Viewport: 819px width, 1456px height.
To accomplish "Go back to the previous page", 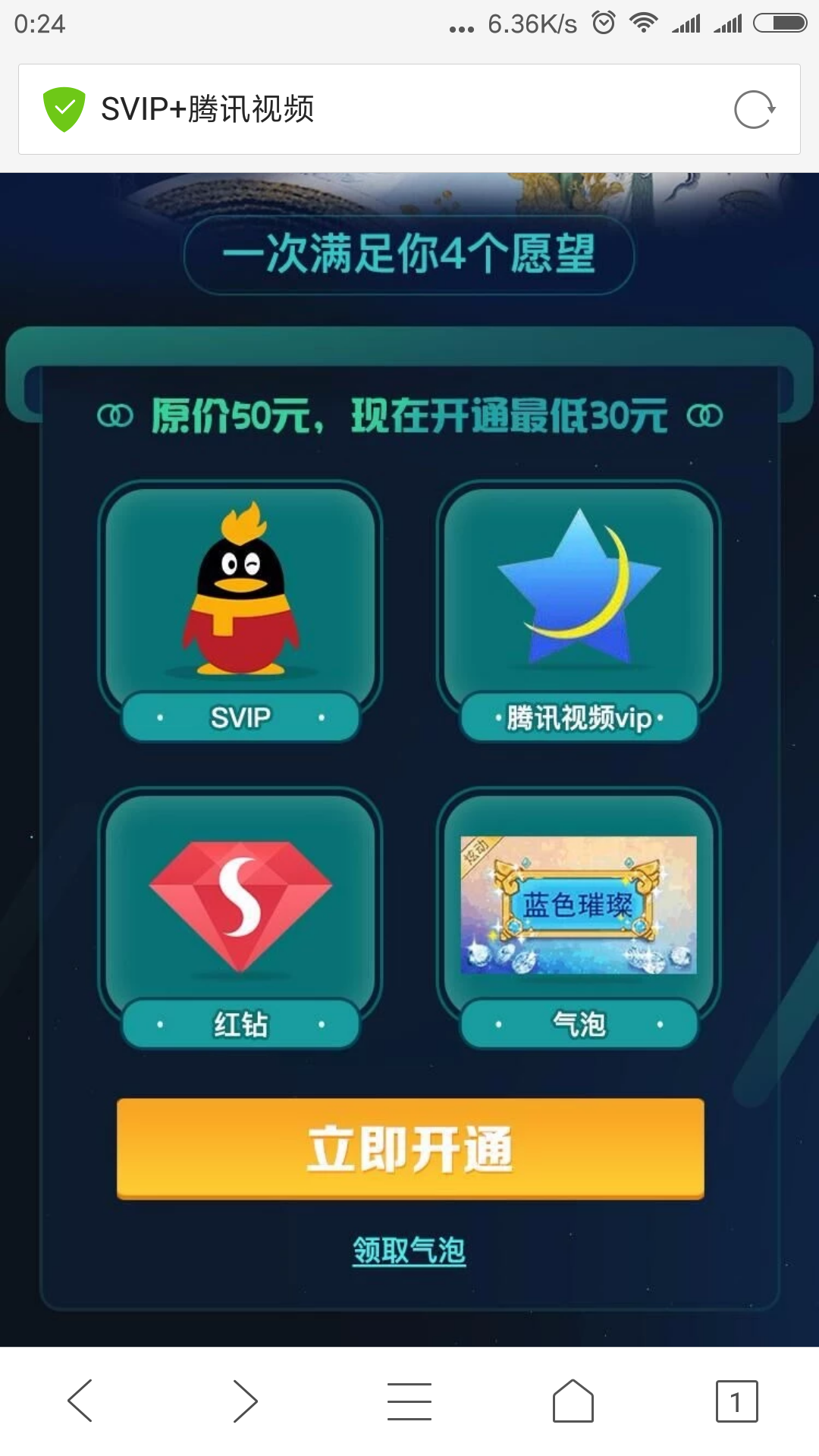I will [80, 1401].
